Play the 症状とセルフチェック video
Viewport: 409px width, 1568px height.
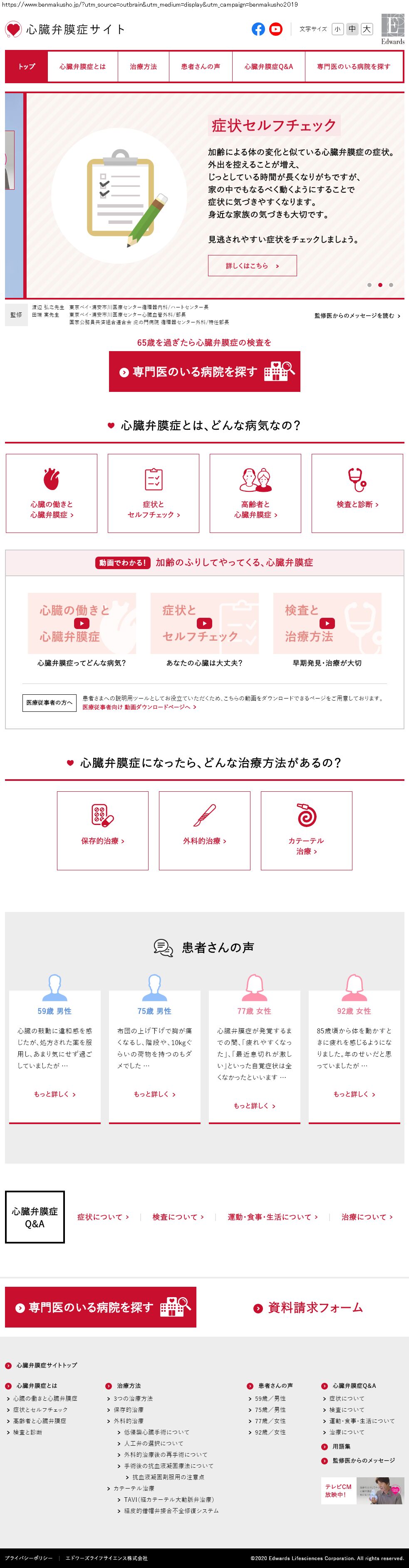pyautogui.click(x=205, y=623)
